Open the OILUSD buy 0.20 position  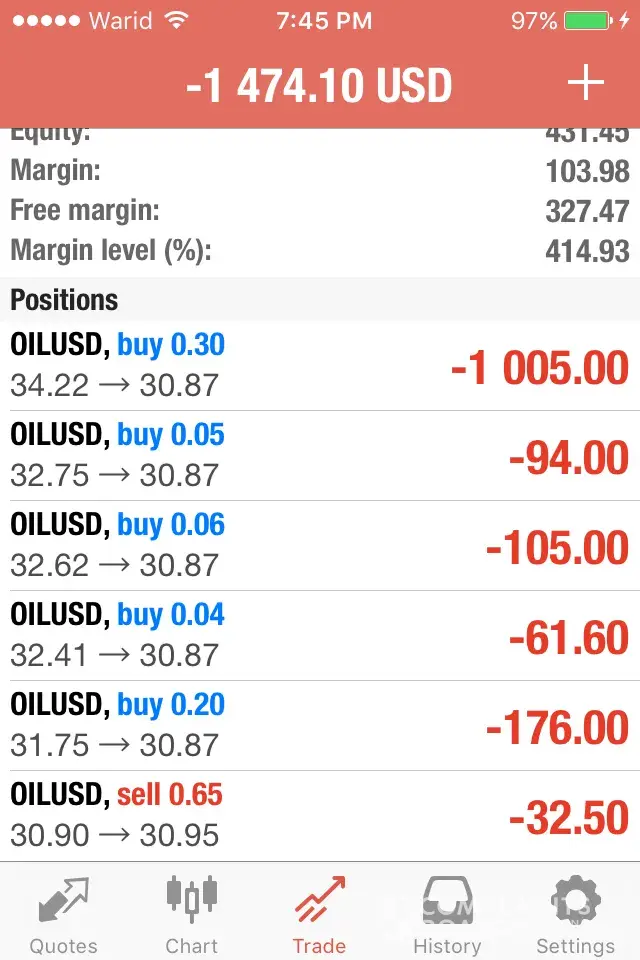pyautogui.click(x=320, y=725)
